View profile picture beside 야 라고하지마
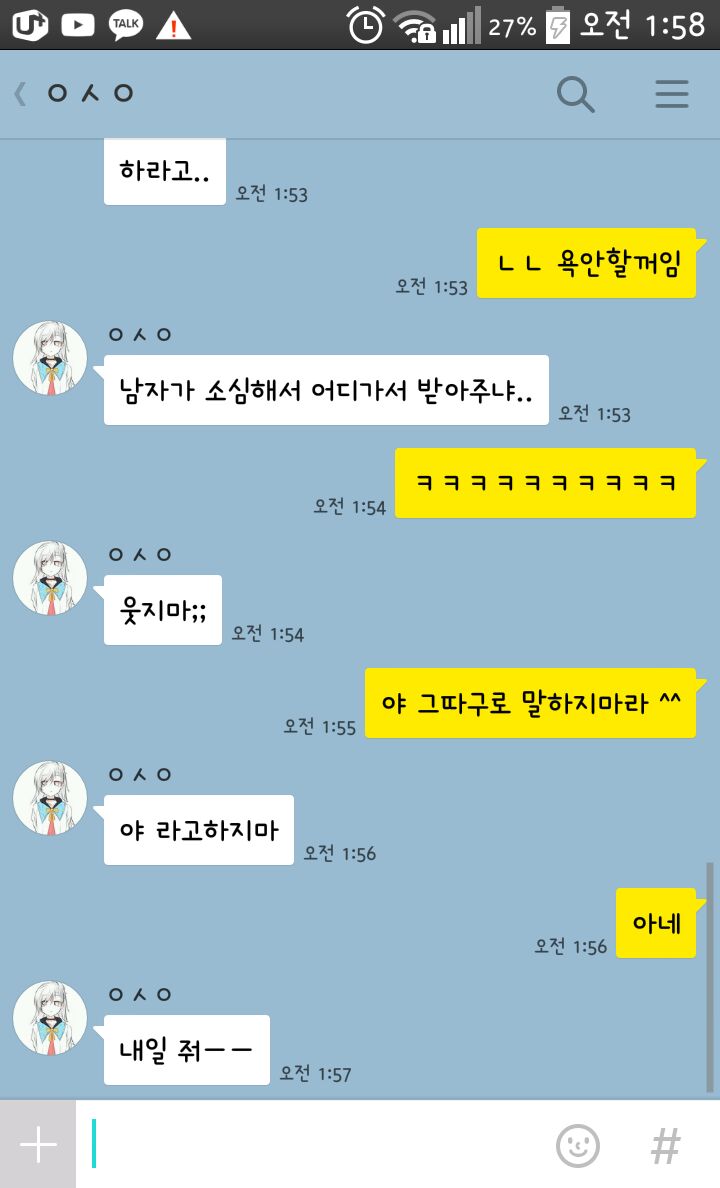This screenshot has height=1188, width=720. point(49,798)
